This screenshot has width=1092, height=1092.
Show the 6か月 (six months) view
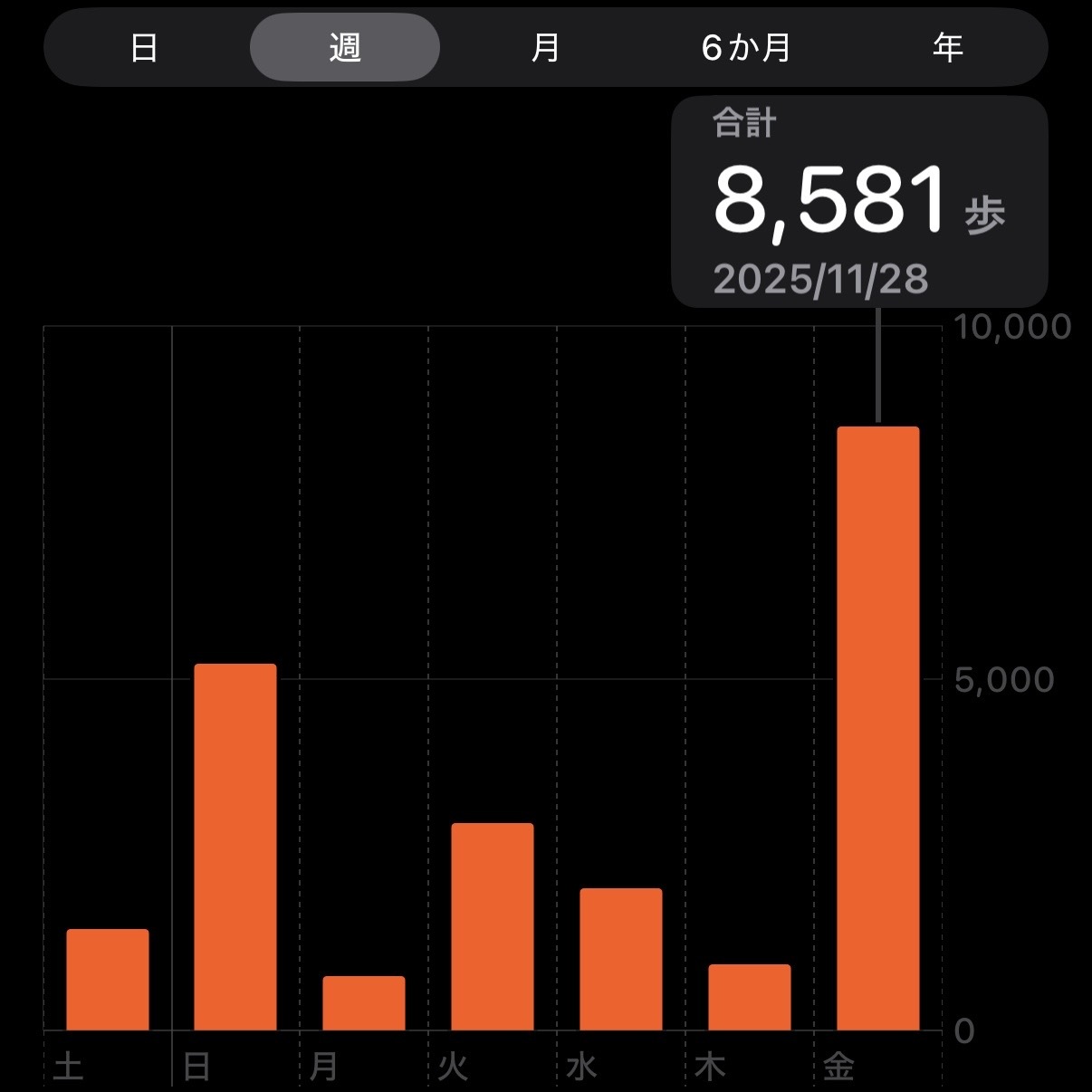[x=746, y=48]
